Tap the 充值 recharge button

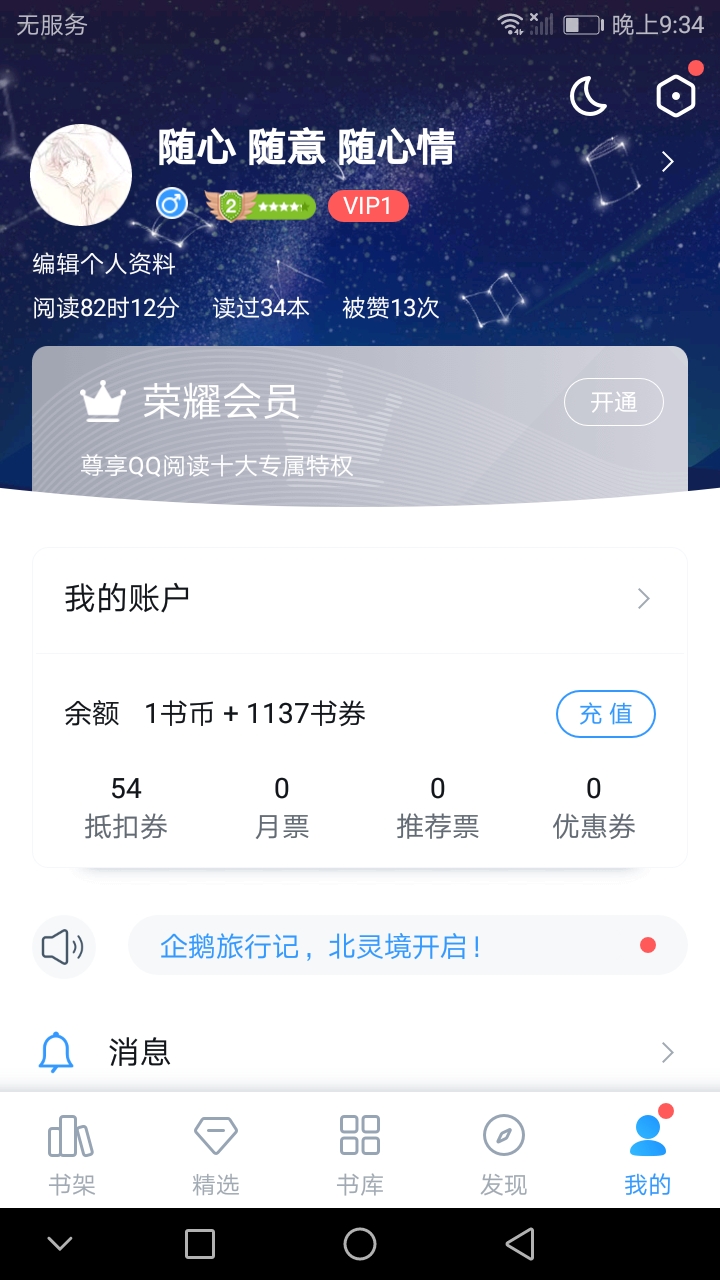tap(605, 714)
